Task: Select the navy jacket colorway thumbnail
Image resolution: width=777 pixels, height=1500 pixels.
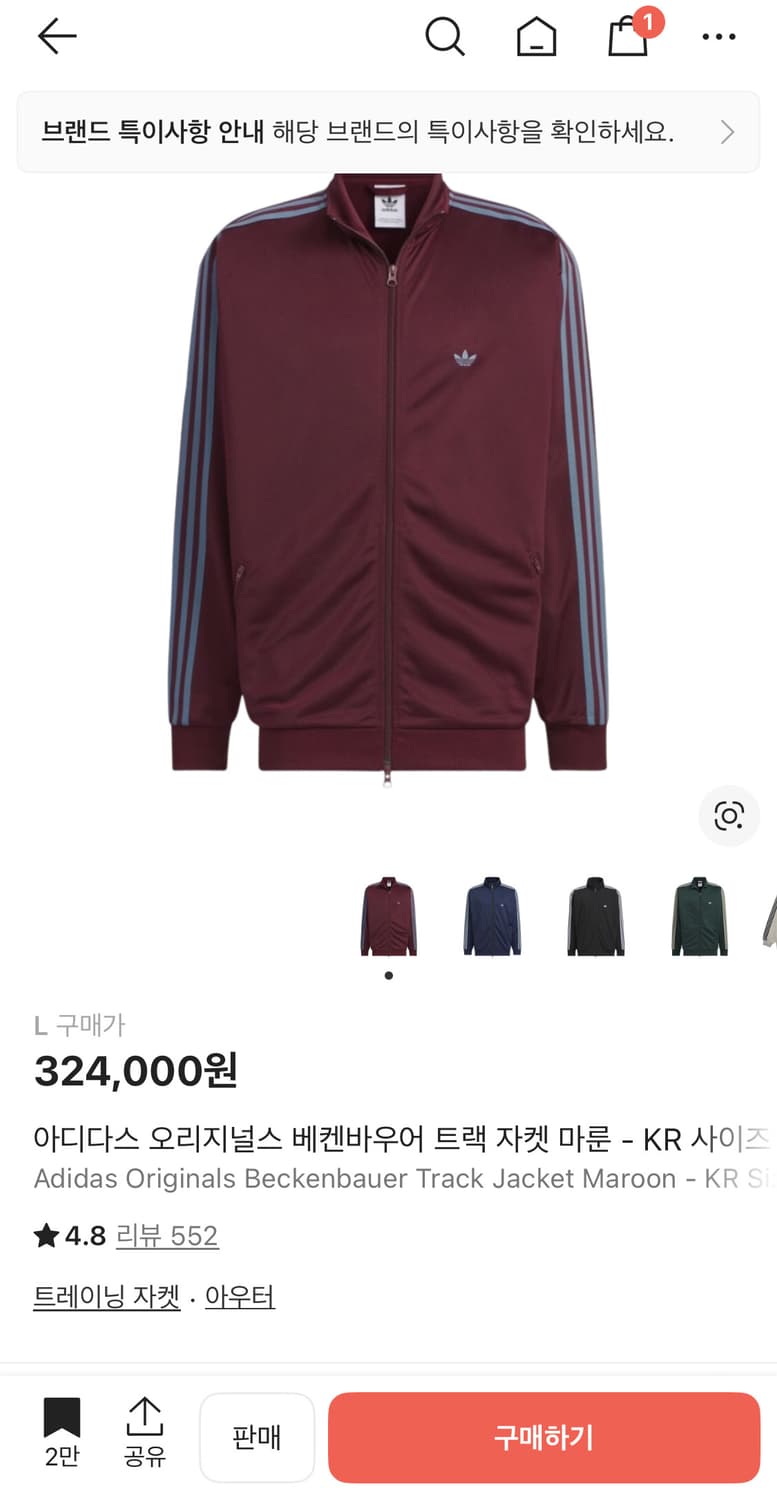Action: 492,915
